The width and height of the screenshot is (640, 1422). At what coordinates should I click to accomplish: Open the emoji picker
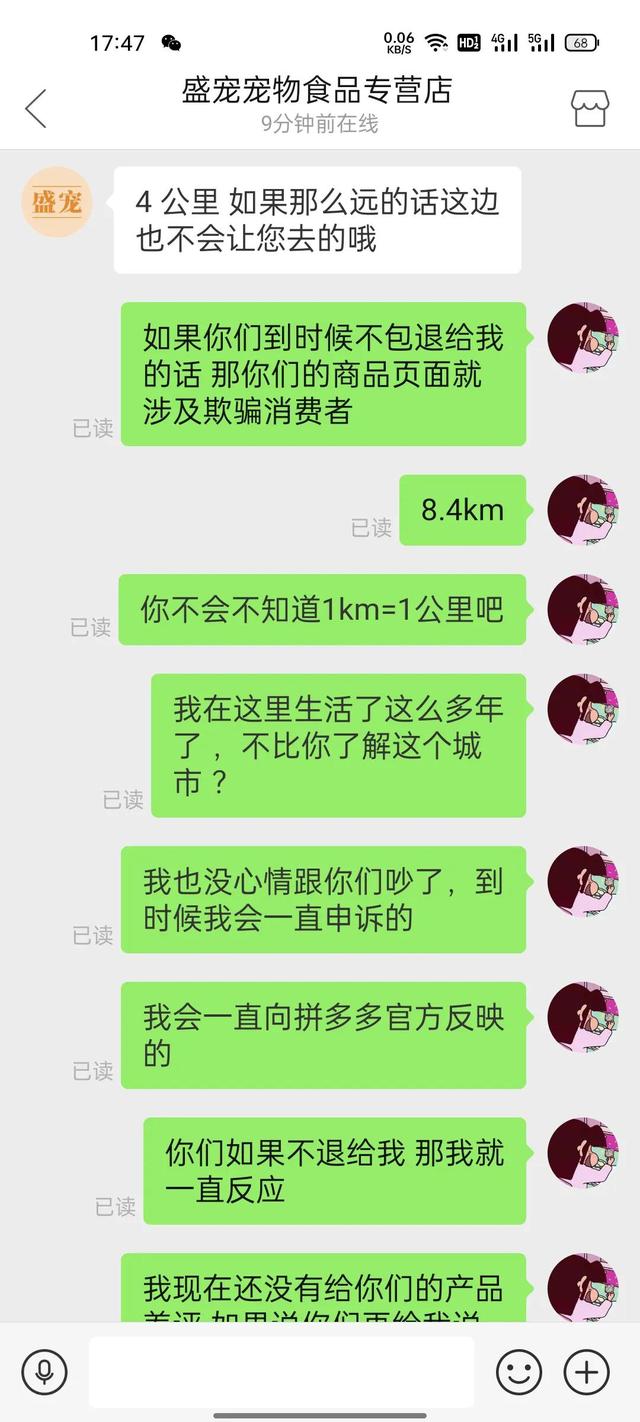519,1371
